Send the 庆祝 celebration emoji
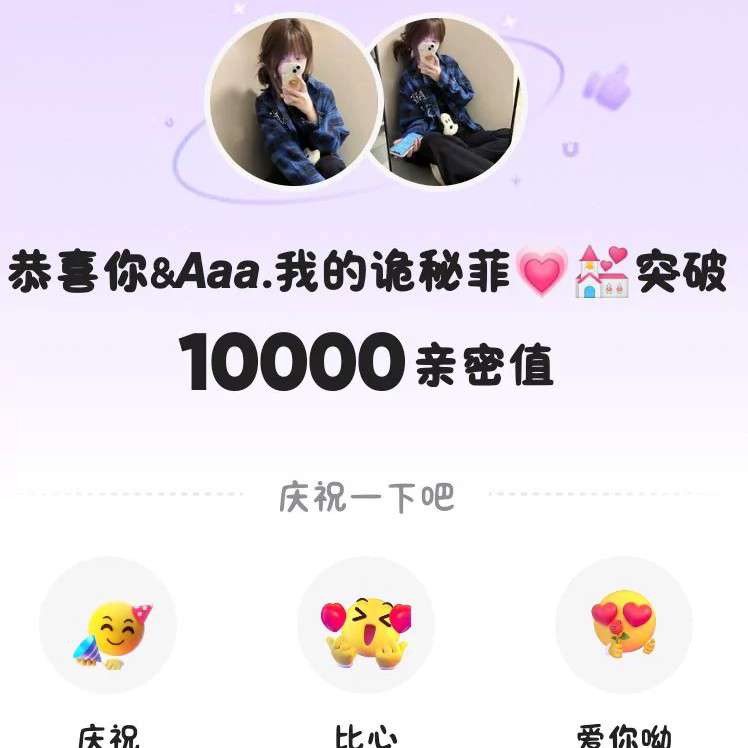The image size is (748, 748). point(108,626)
